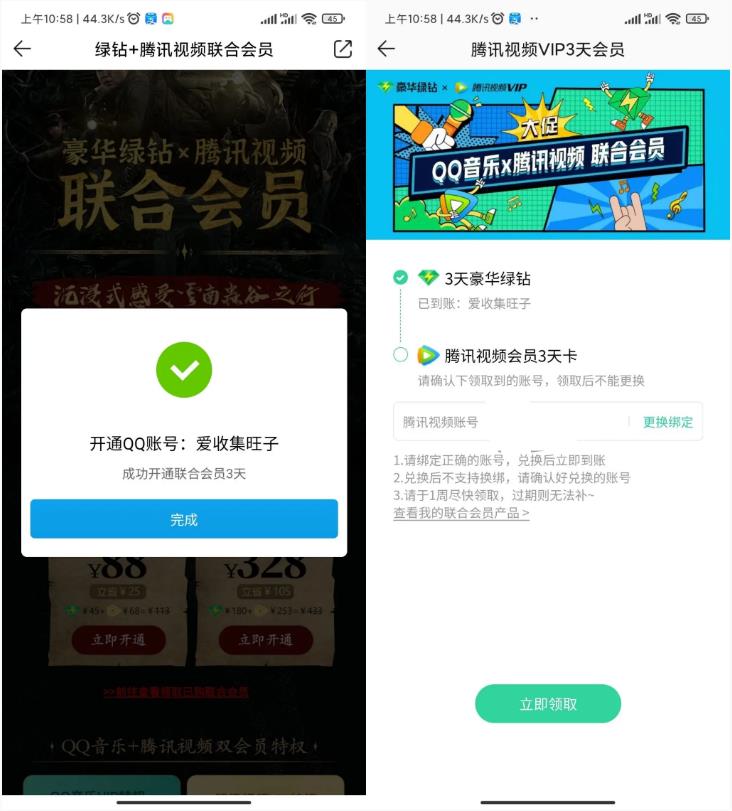
Task: Select the 腾讯视频账号 field
Action: pyautogui.click(x=505, y=422)
